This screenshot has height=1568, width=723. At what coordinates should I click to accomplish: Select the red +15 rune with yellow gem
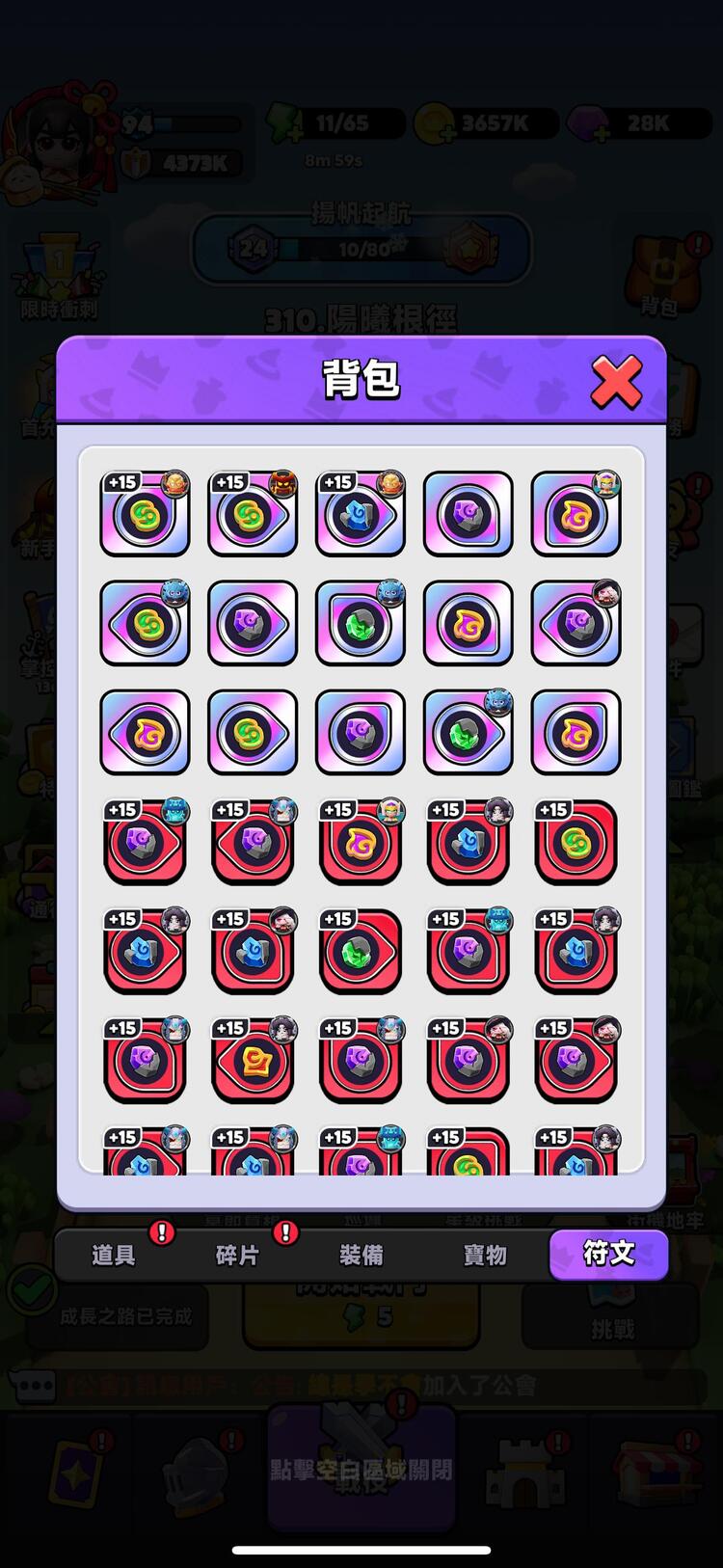point(253,1061)
